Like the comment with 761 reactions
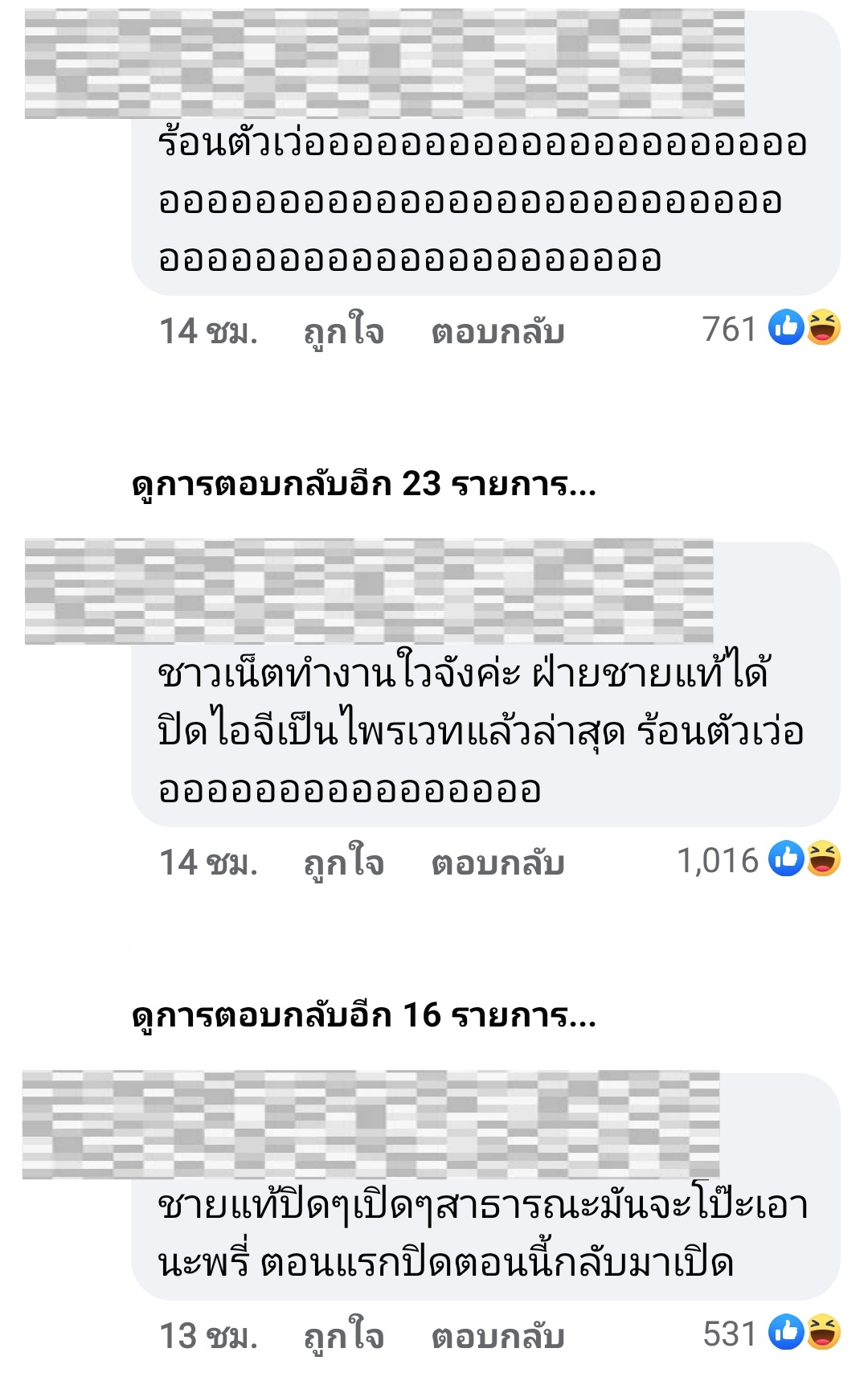The image size is (868, 1377). (343, 331)
